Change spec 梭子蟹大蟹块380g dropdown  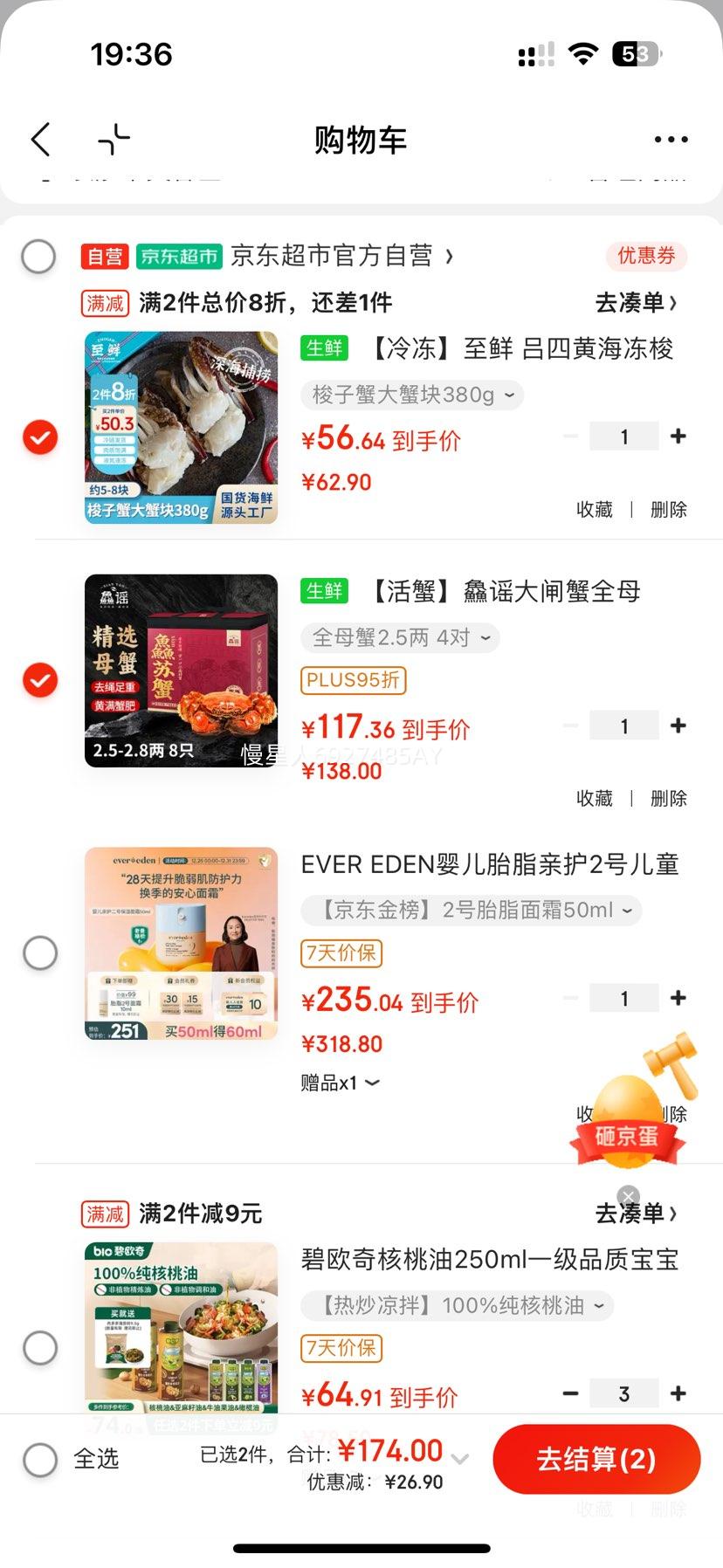tap(413, 395)
